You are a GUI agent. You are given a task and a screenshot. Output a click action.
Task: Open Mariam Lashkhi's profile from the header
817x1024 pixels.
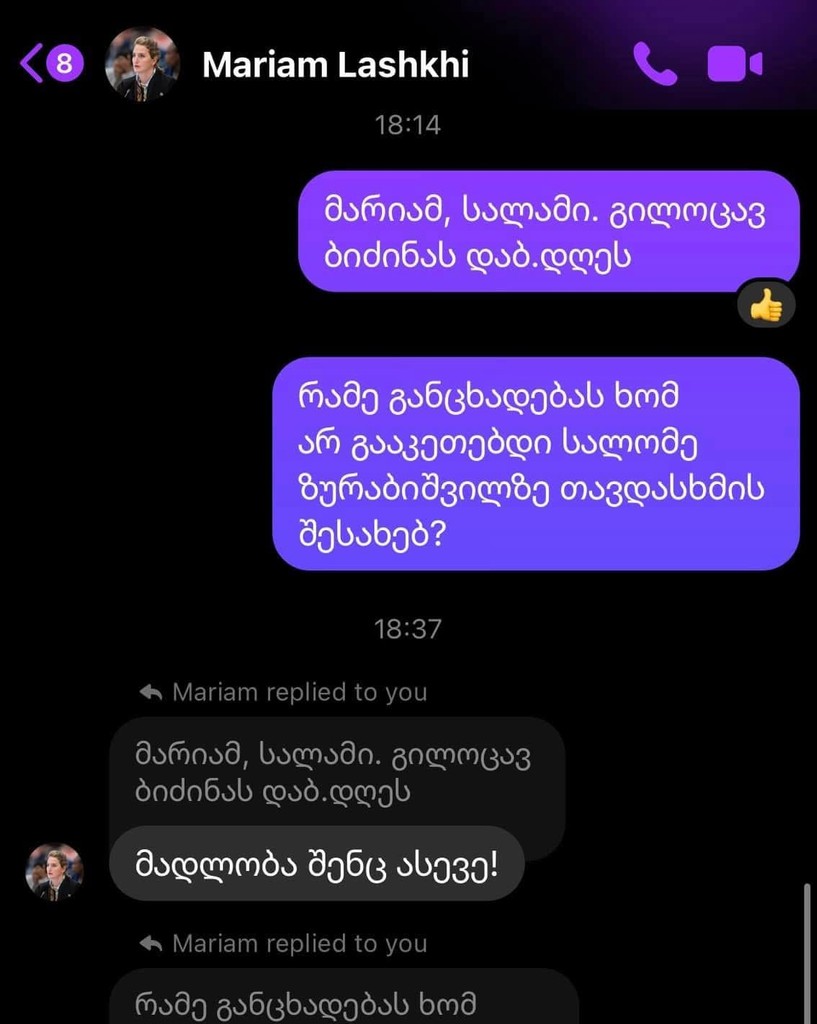coord(335,65)
